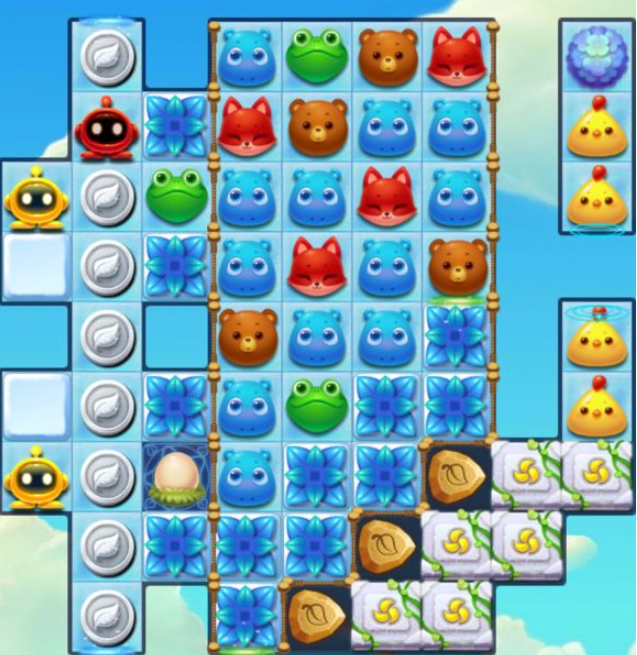The image size is (637, 655).
Task: Select the purple flower ball piece
Action: pos(597,56)
